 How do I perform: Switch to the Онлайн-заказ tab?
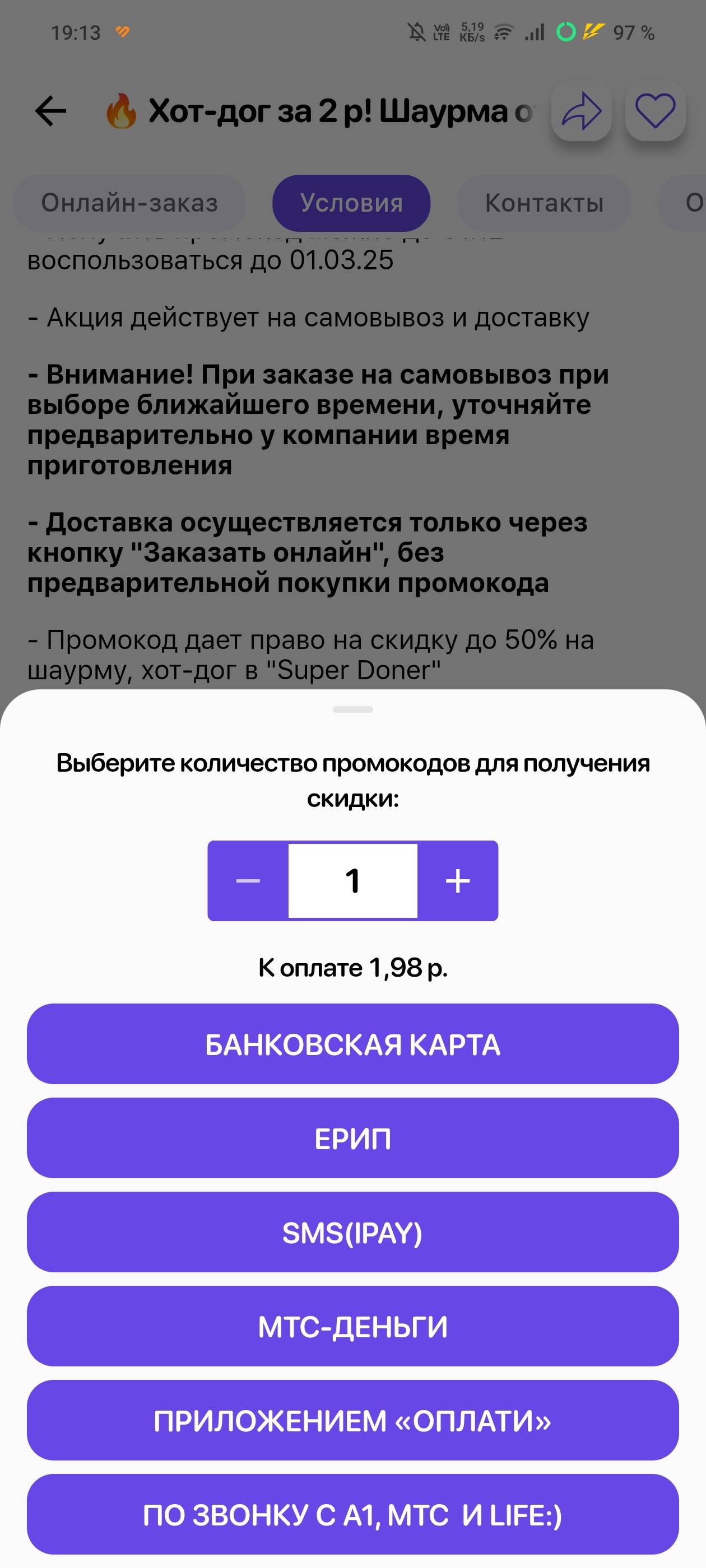click(130, 203)
